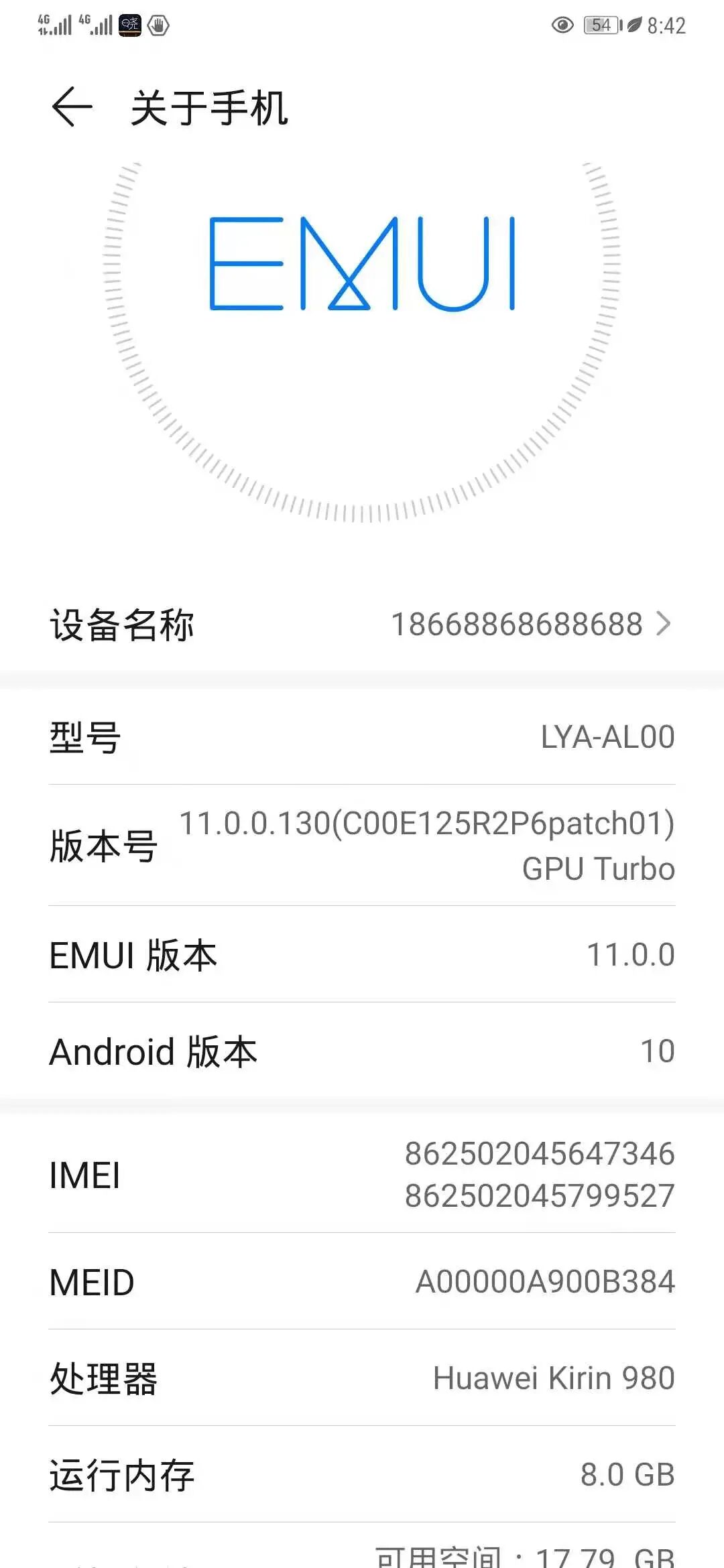The height and width of the screenshot is (1568, 724).
Task: Open the 设备名称 row to rename device
Action: [x=362, y=625]
